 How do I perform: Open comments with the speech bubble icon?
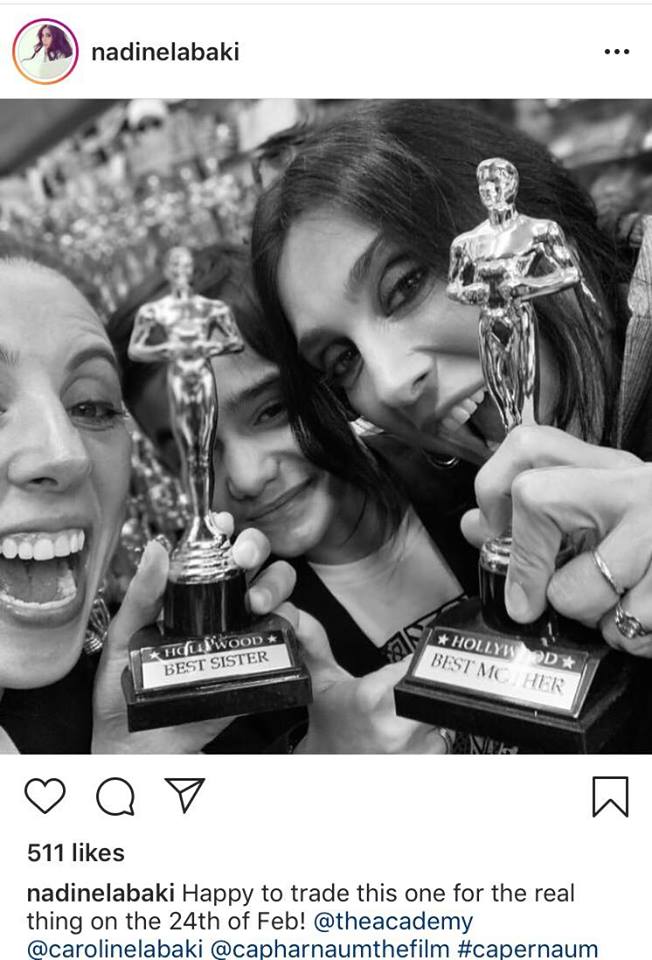114,796
